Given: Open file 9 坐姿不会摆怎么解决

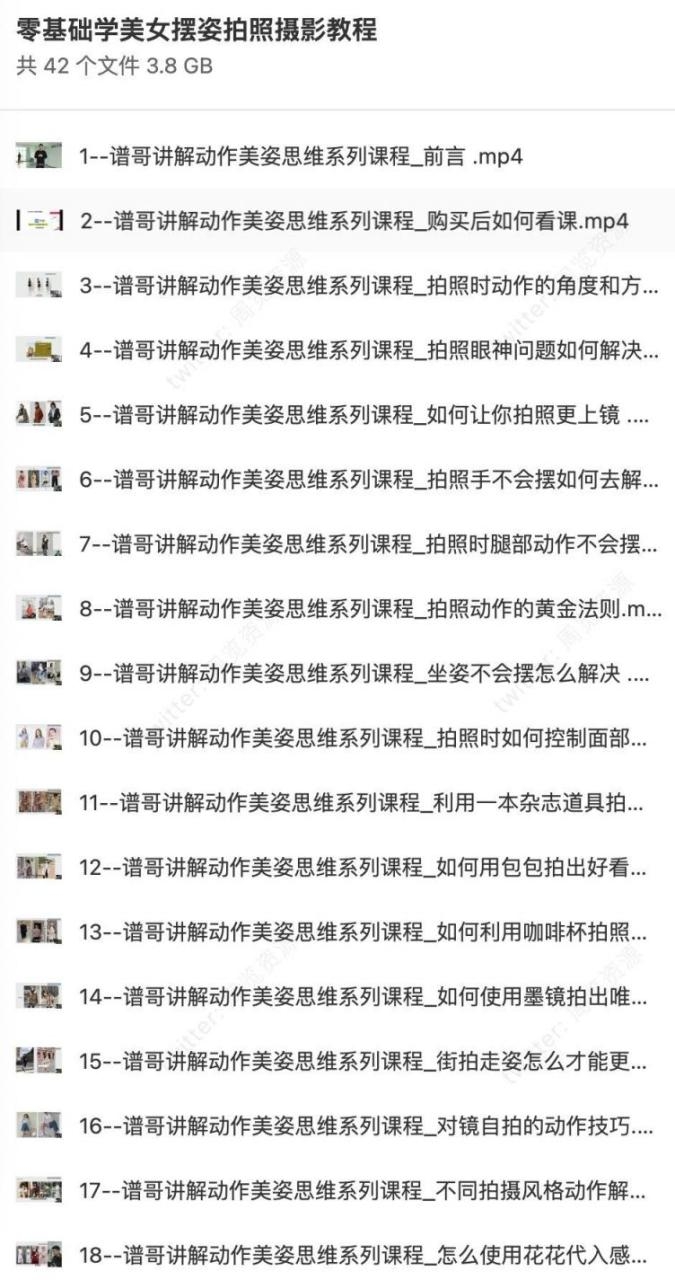Looking at the screenshot, I should click(368, 673).
